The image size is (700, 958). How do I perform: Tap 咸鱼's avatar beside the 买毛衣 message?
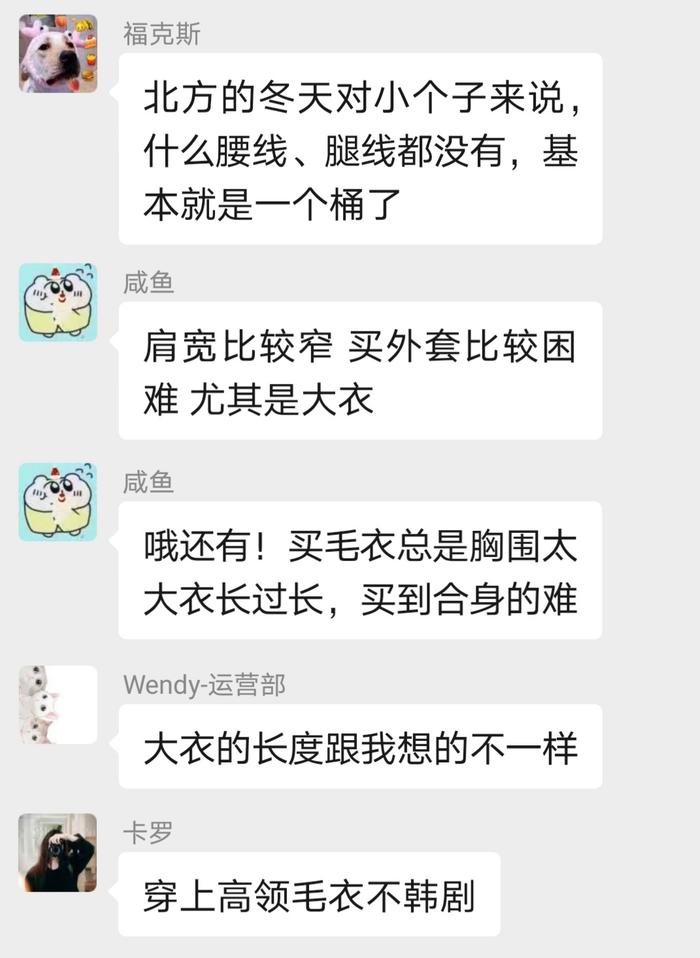pos(58,502)
